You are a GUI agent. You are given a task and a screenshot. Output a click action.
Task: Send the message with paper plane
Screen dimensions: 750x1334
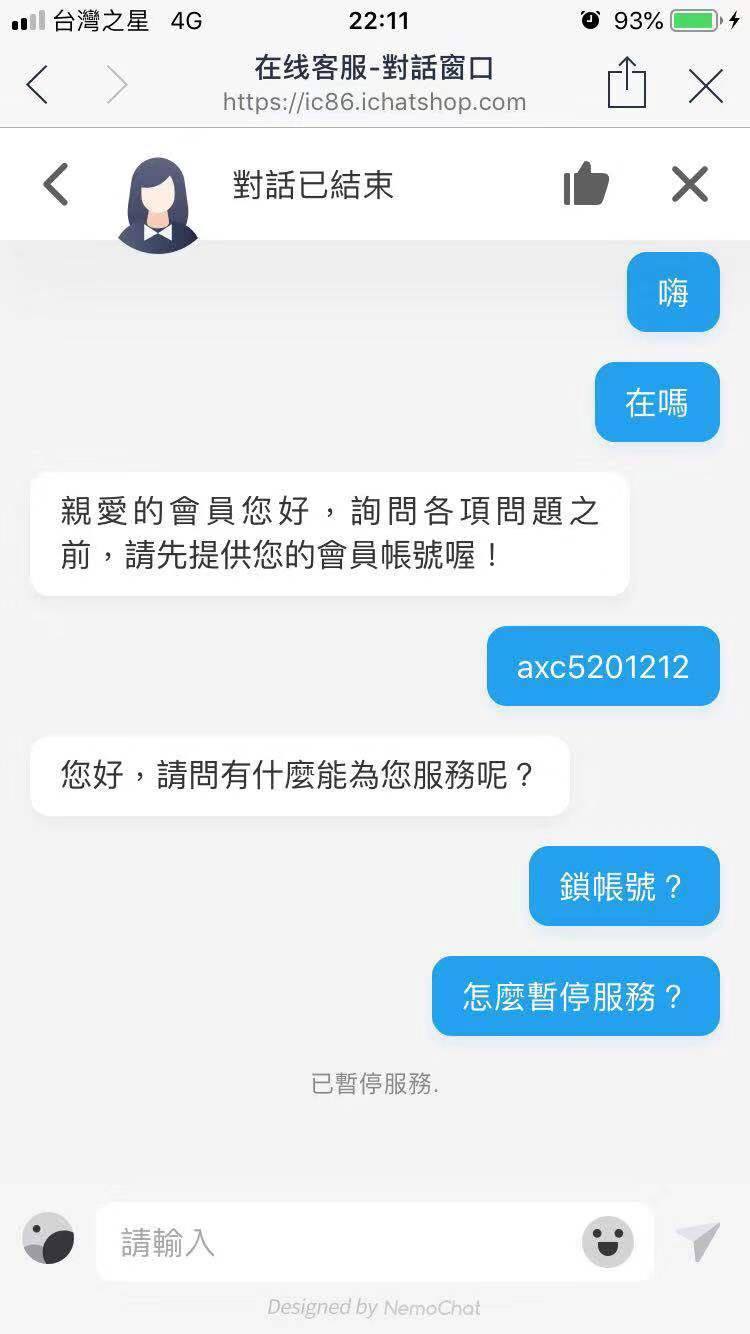pyautogui.click(x=698, y=1241)
